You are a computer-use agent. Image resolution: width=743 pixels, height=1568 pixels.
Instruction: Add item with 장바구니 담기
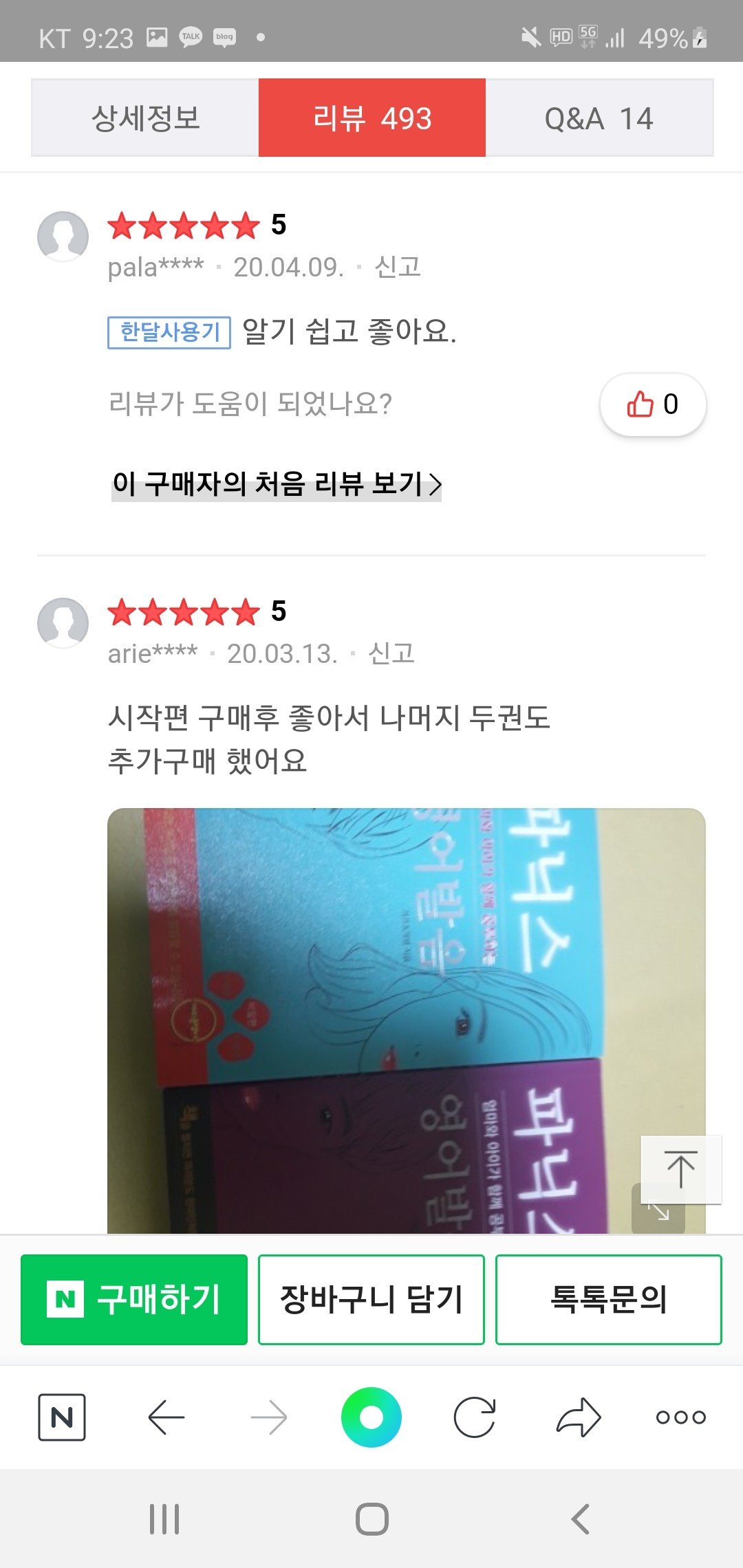tap(371, 1299)
